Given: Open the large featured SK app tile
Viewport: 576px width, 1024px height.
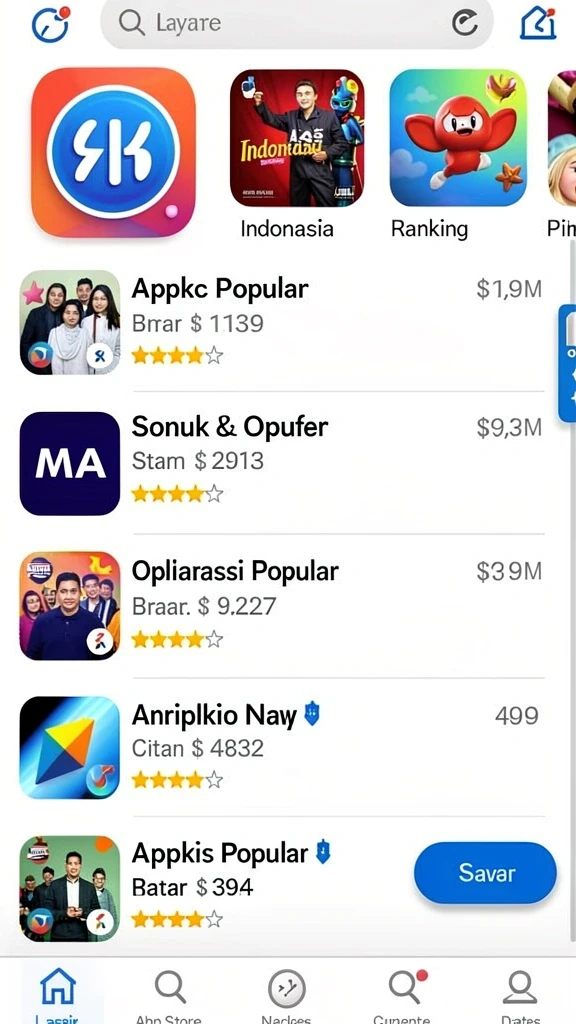Looking at the screenshot, I should (113, 152).
